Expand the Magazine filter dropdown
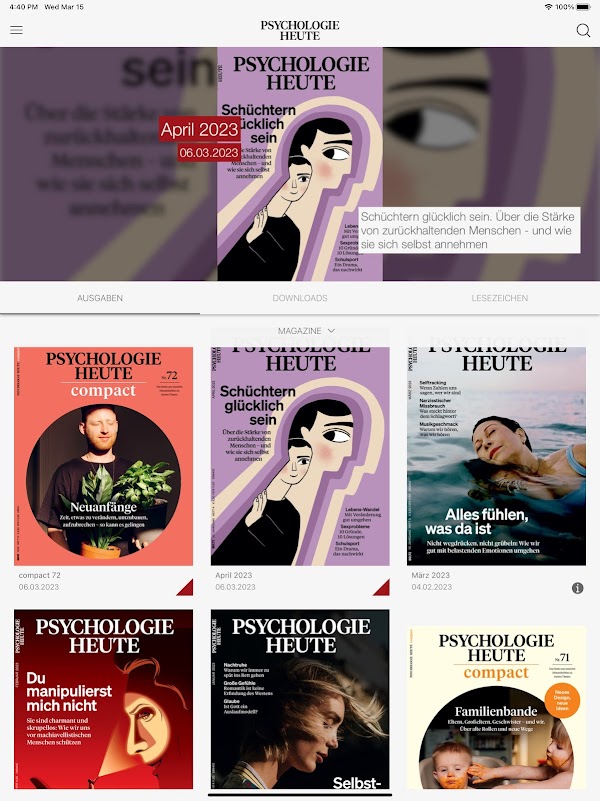This screenshot has width=600, height=801. coord(306,330)
